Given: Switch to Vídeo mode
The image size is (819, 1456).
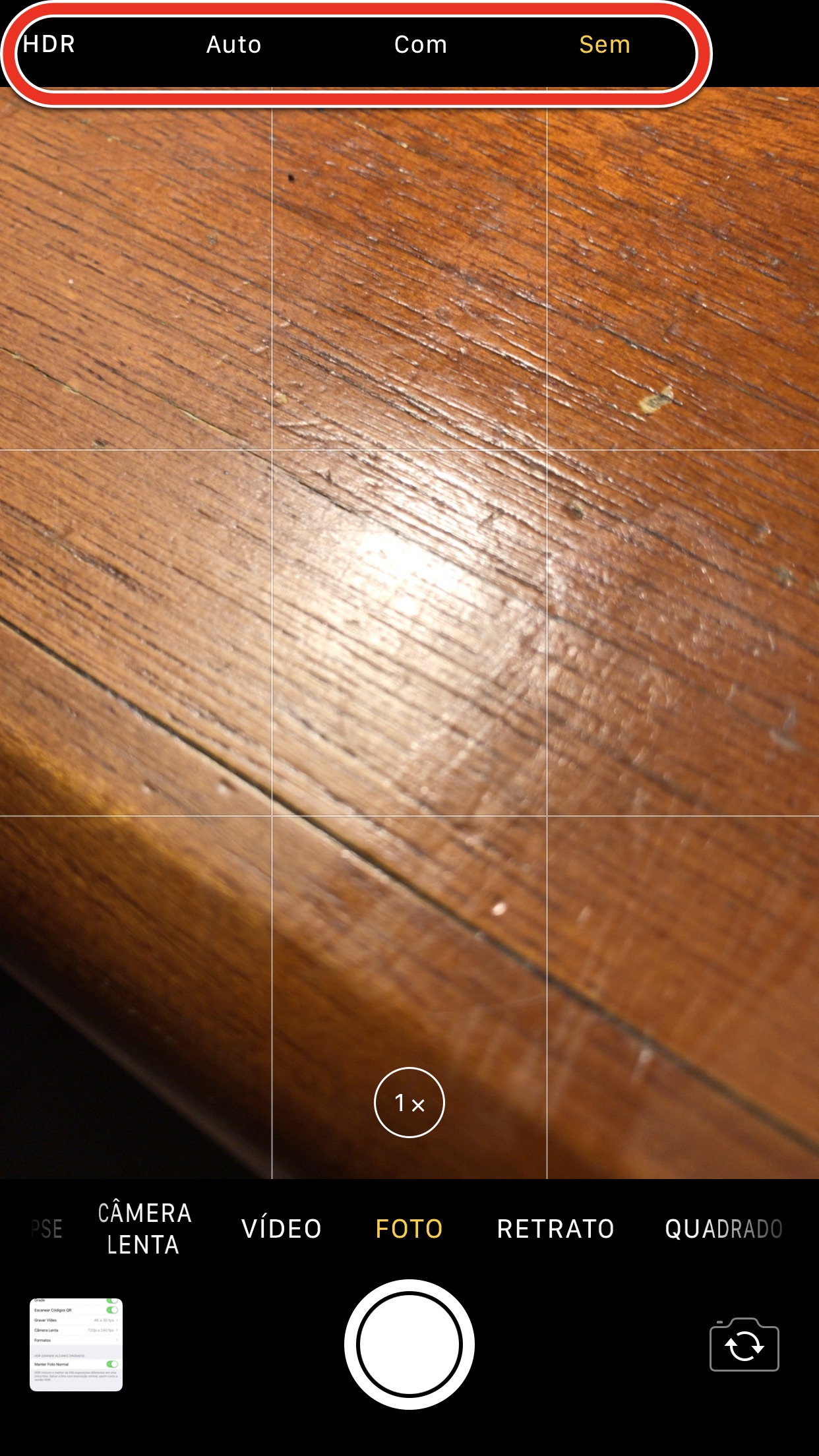Looking at the screenshot, I should coord(282,1229).
